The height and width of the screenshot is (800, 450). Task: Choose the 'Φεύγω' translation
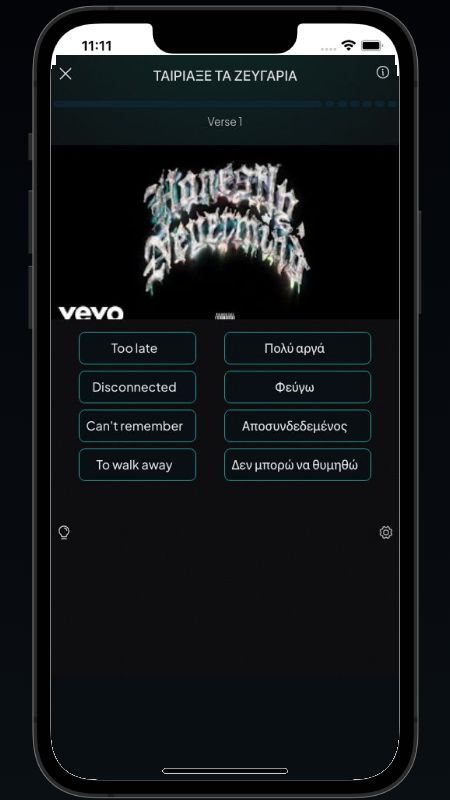[x=297, y=387]
